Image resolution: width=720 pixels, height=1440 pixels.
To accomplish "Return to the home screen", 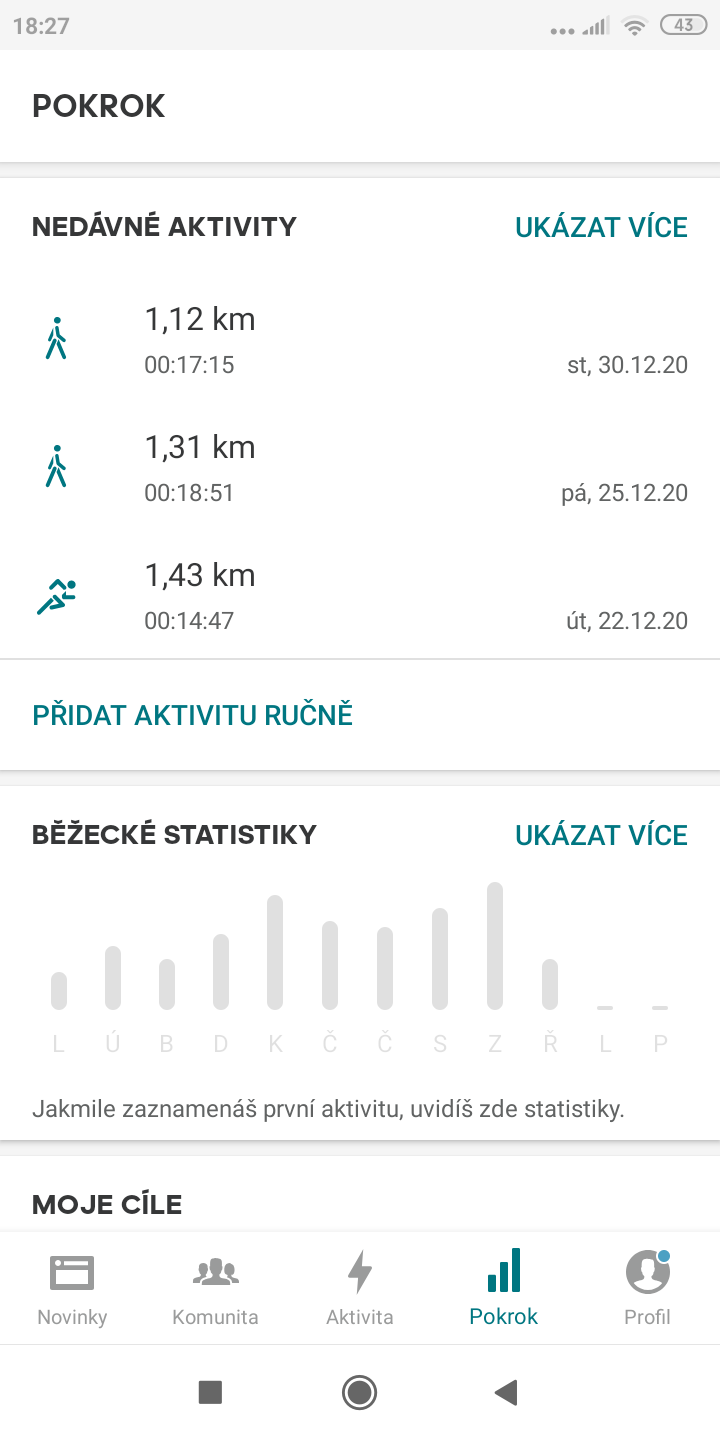I will pos(359,1392).
